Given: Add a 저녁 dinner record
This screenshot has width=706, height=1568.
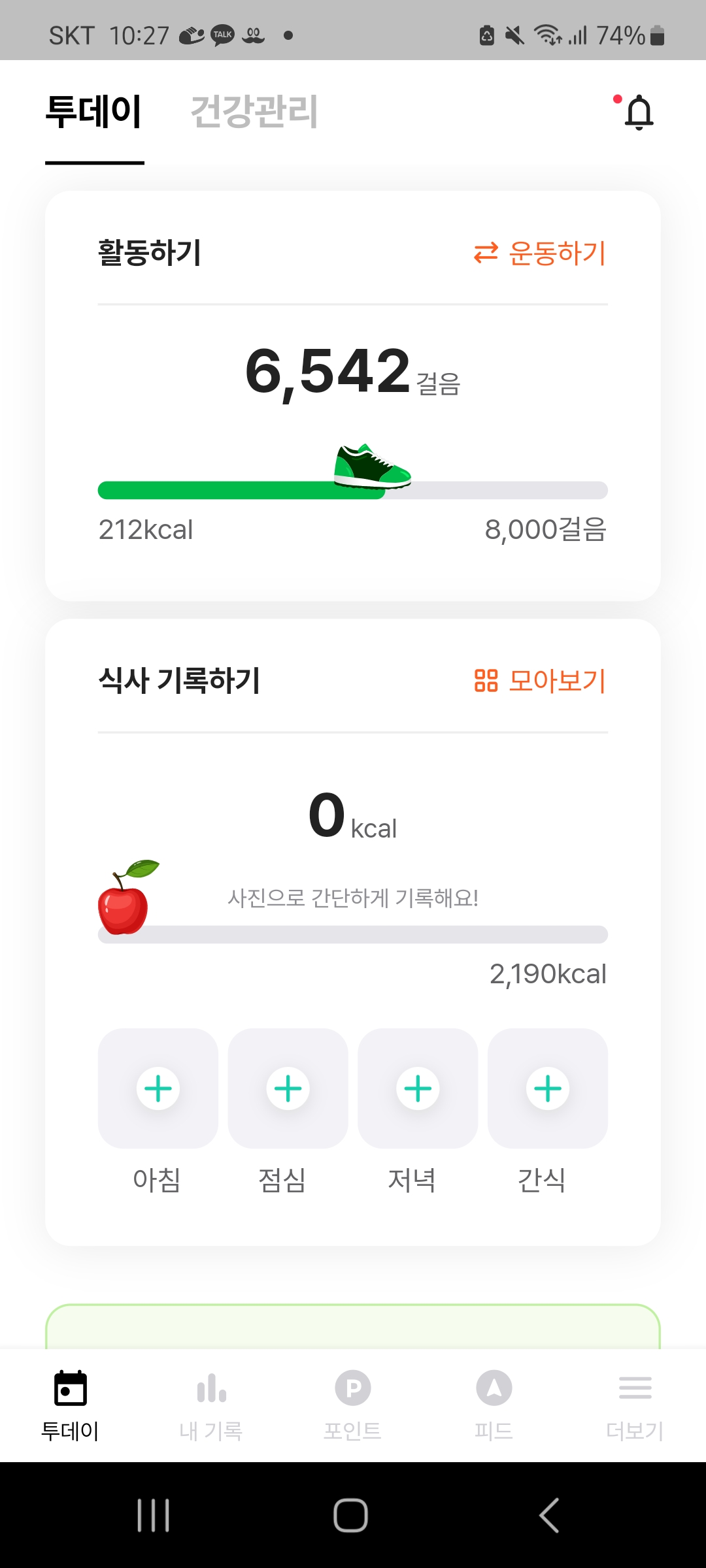Looking at the screenshot, I should [x=418, y=1088].
